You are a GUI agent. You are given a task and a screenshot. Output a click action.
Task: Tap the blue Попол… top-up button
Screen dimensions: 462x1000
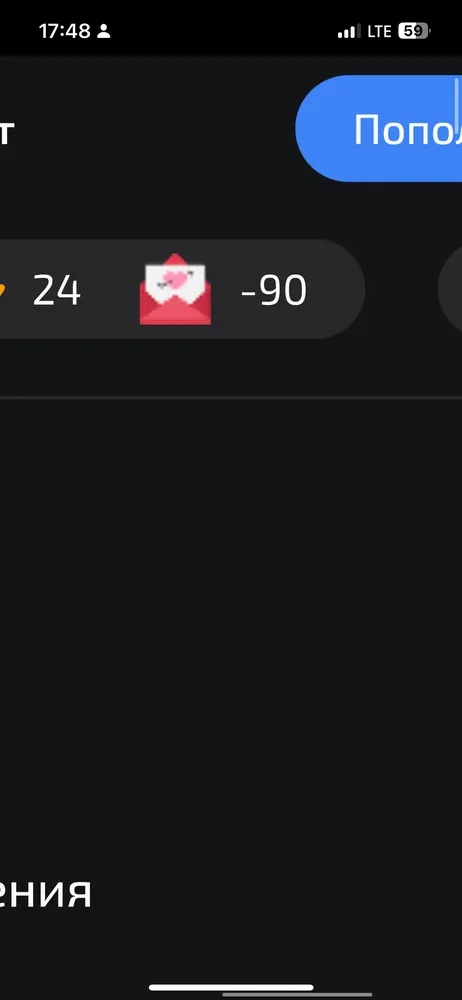pos(379,129)
